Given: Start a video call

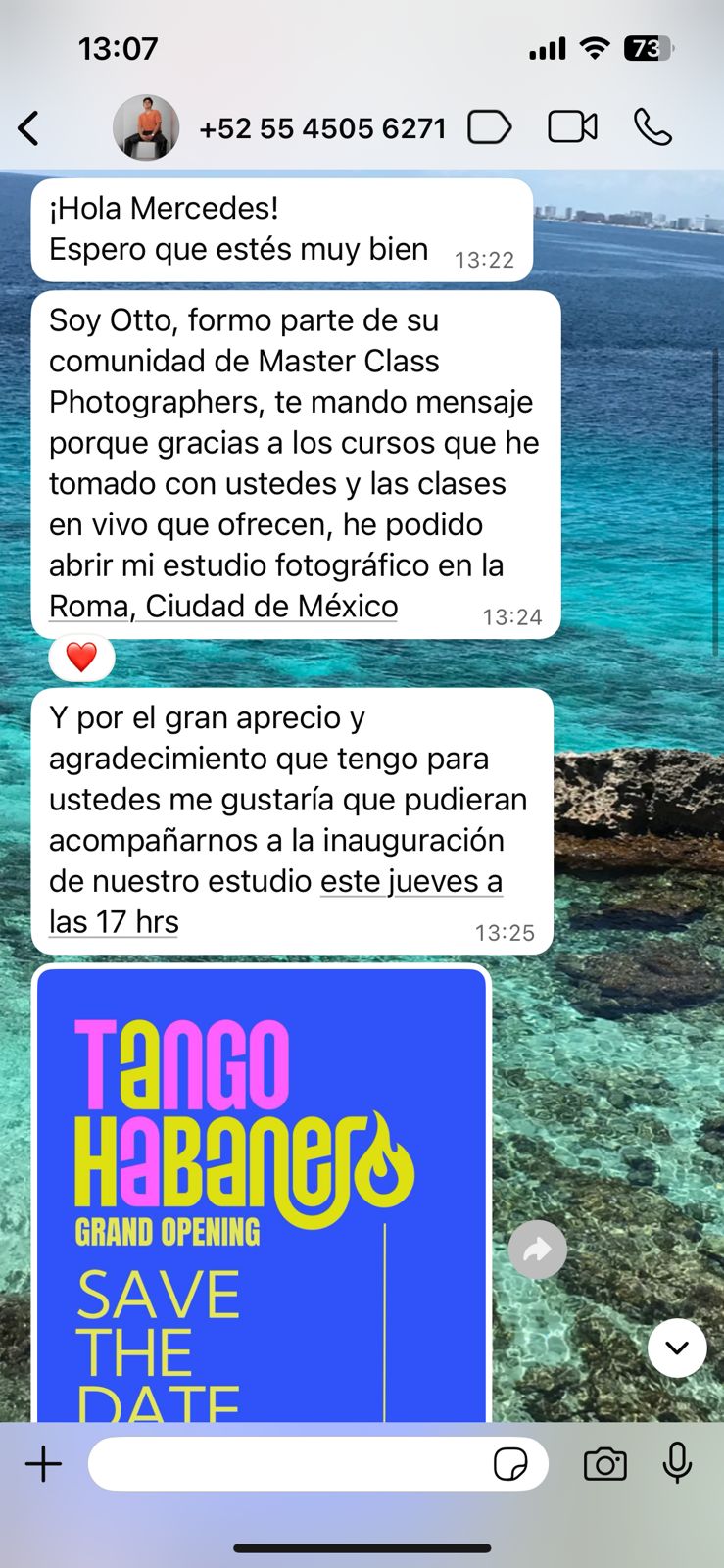Looking at the screenshot, I should (572, 127).
